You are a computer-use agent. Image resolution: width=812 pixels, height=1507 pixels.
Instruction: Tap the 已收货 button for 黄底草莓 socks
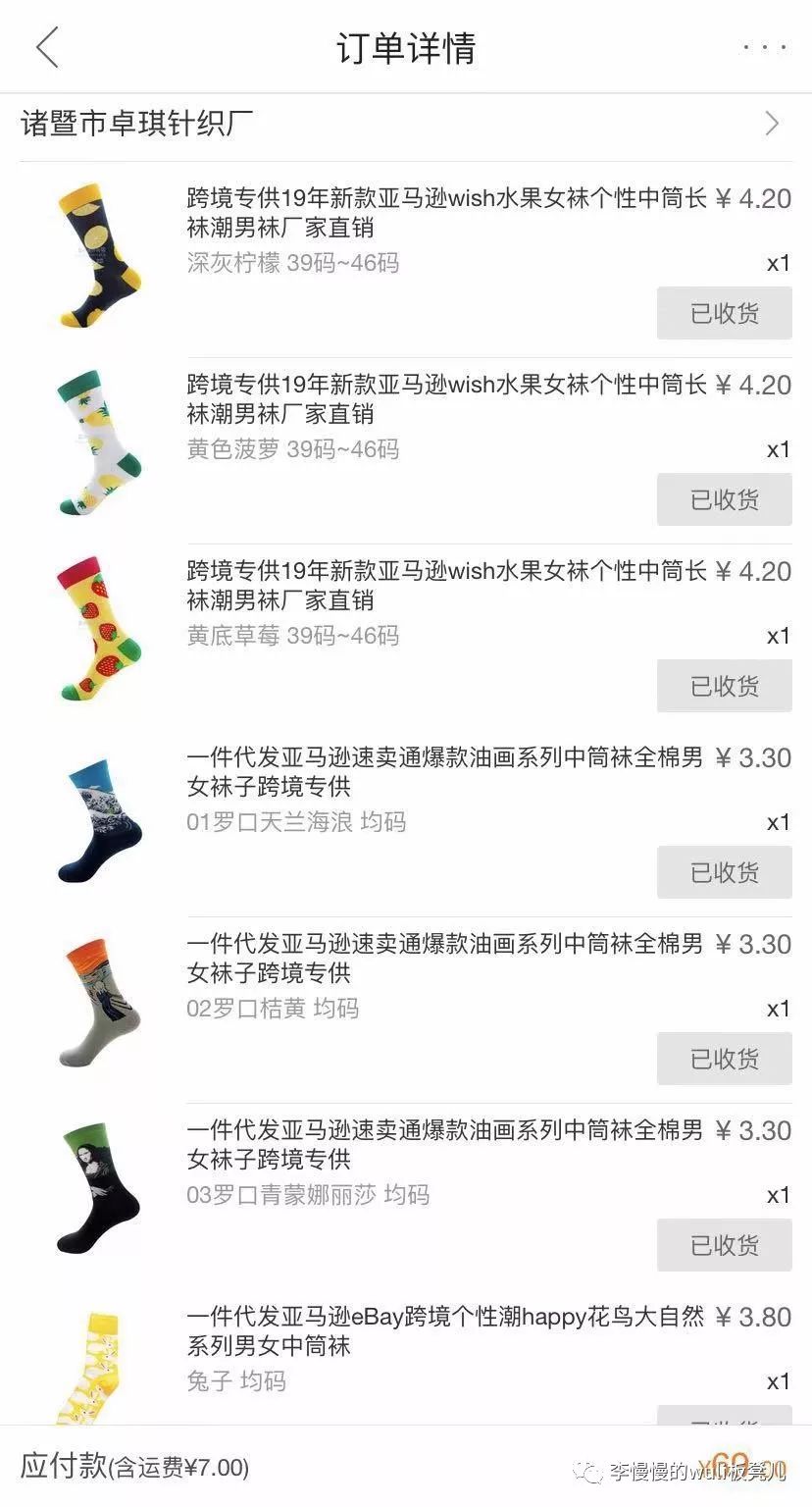click(x=724, y=686)
